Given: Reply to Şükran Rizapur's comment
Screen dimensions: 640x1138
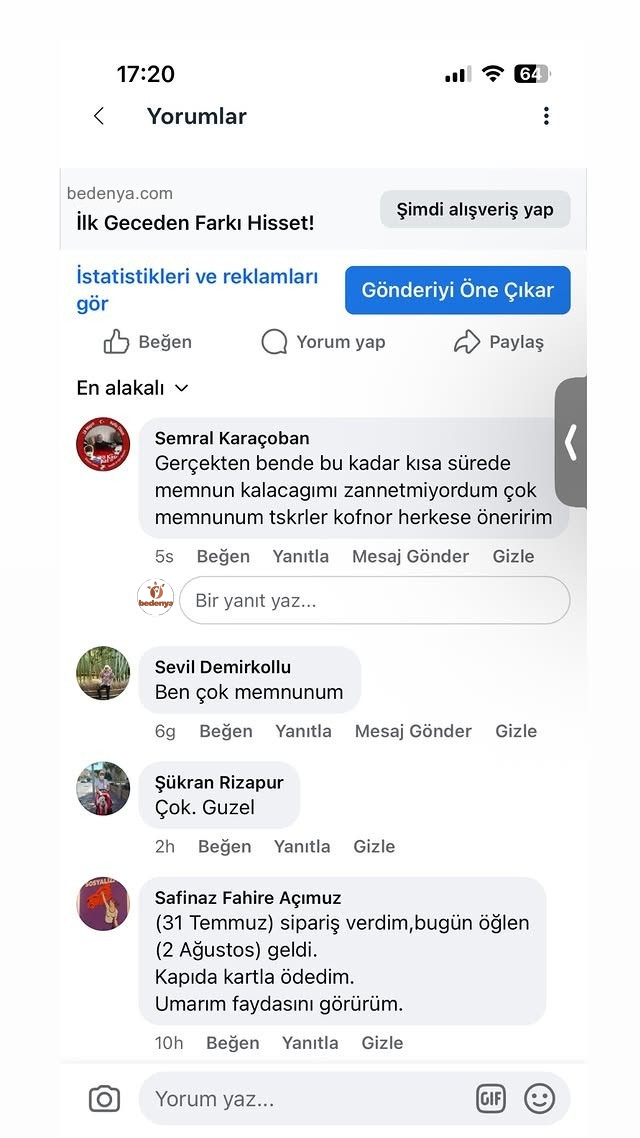Looking at the screenshot, I should tap(302, 846).
